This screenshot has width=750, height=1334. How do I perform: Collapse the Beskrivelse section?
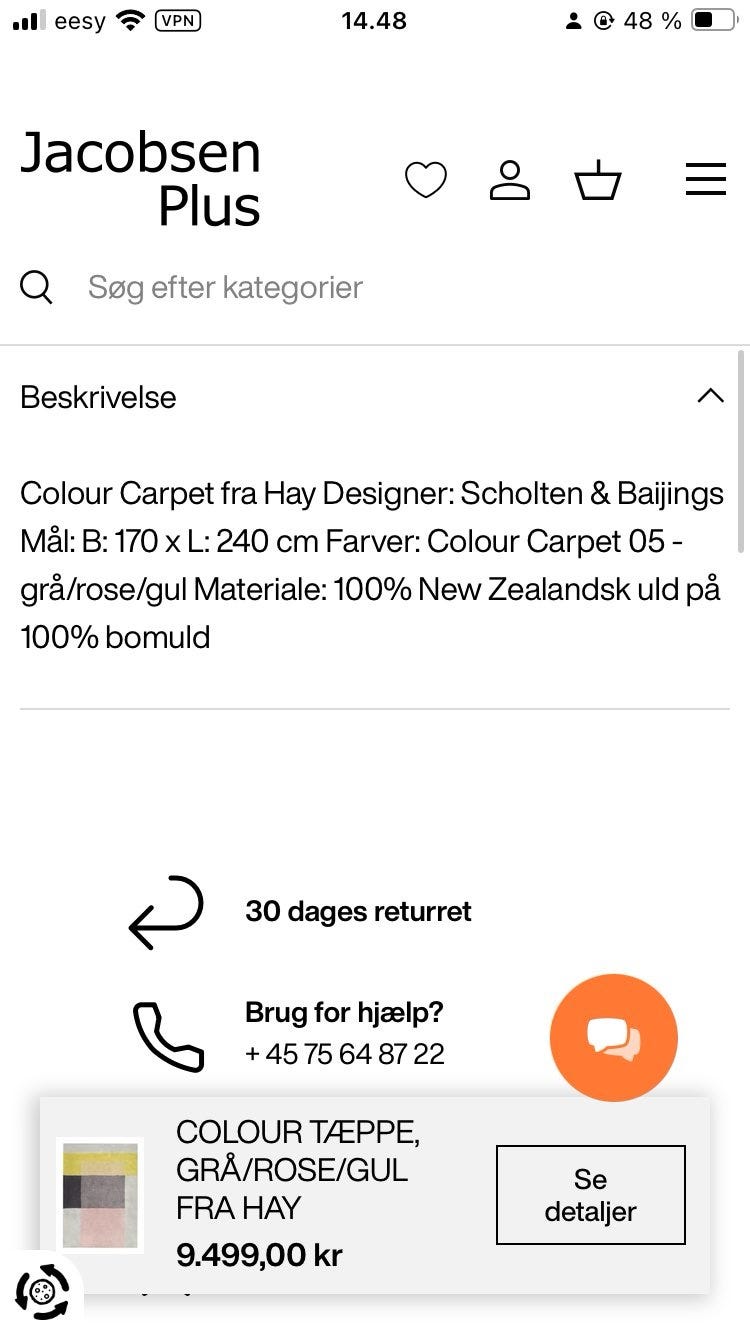tap(97, 397)
